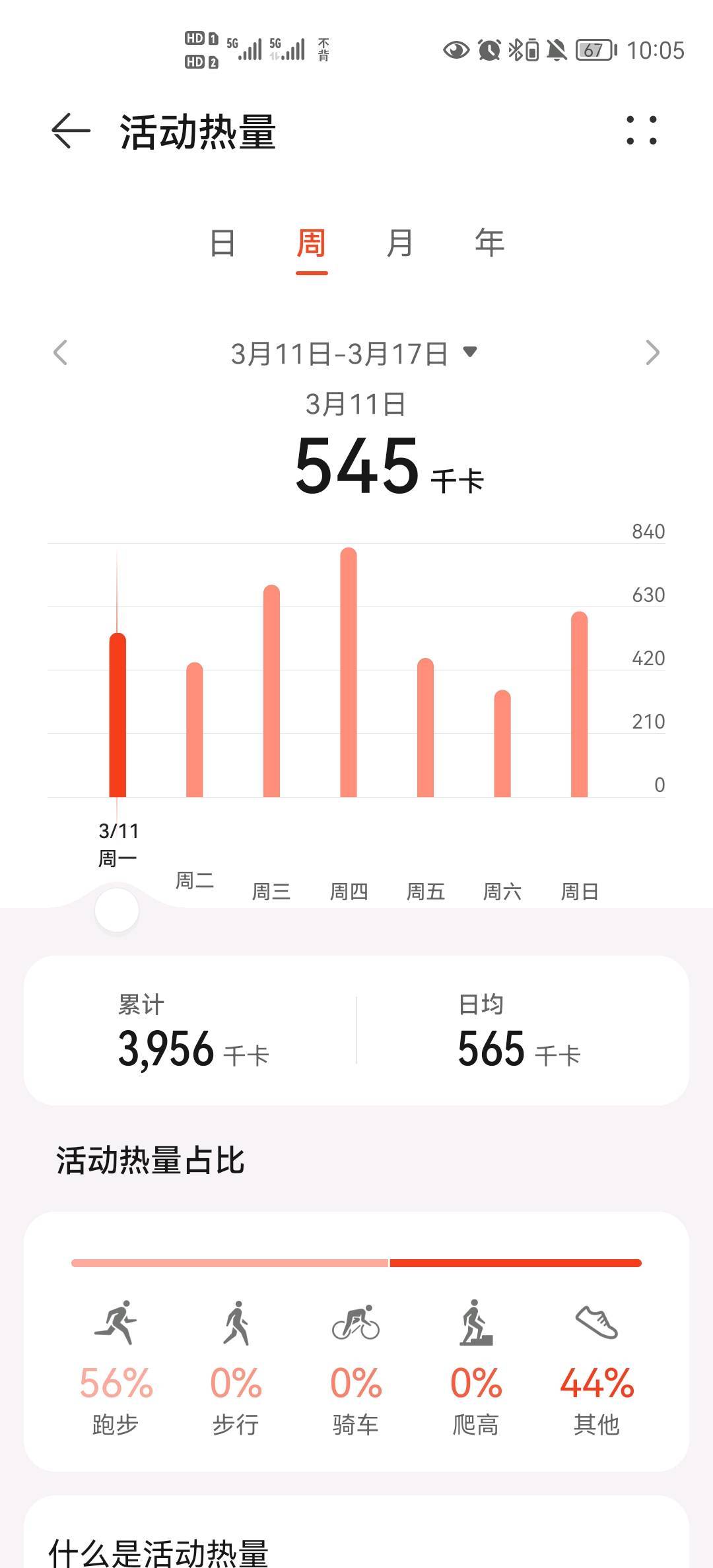This screenshot has width=713, height=1568.
Task: Switch to the 日 tab
Action: [x=222, y=243]
